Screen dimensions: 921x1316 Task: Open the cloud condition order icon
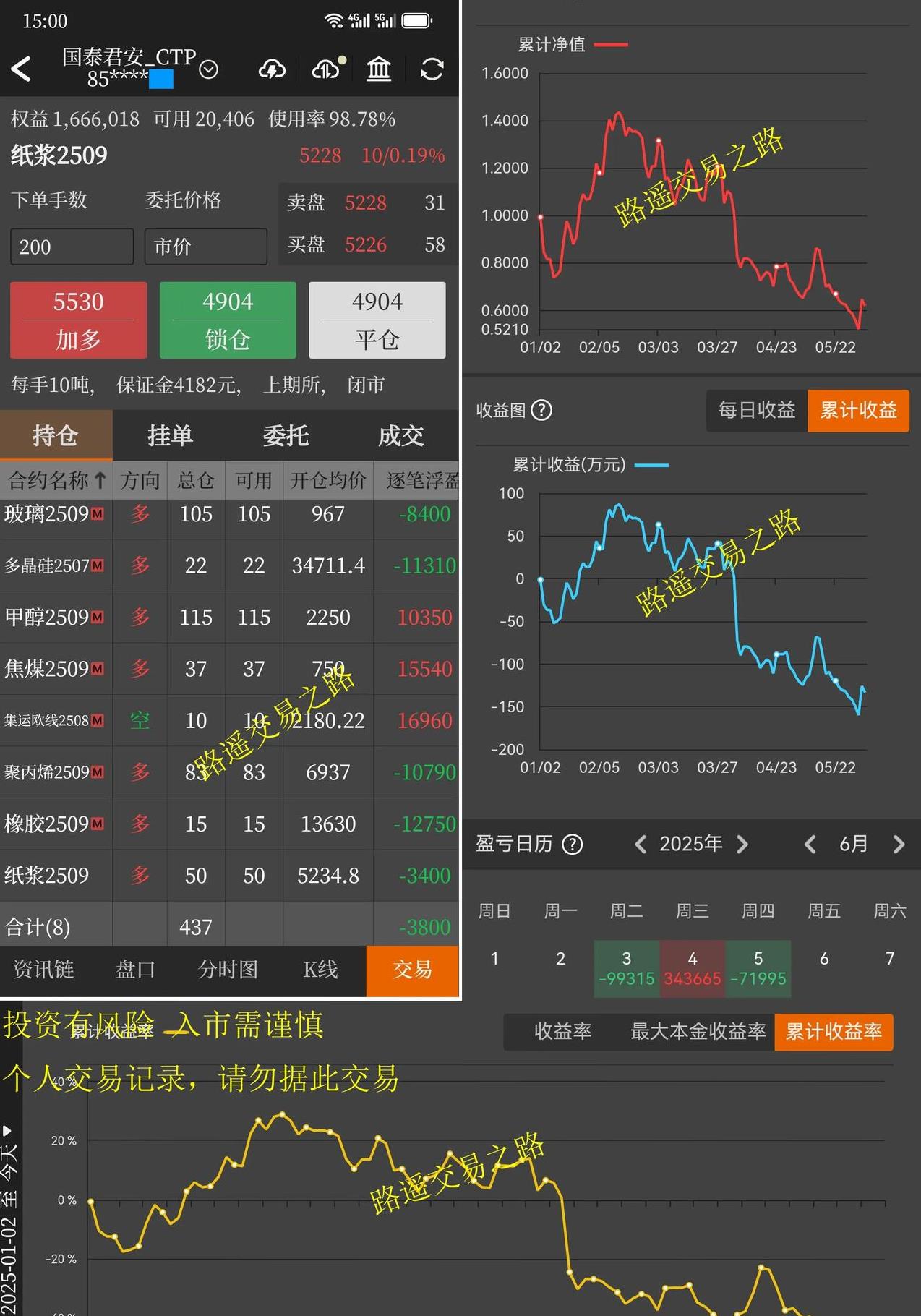tap(271, 69)
